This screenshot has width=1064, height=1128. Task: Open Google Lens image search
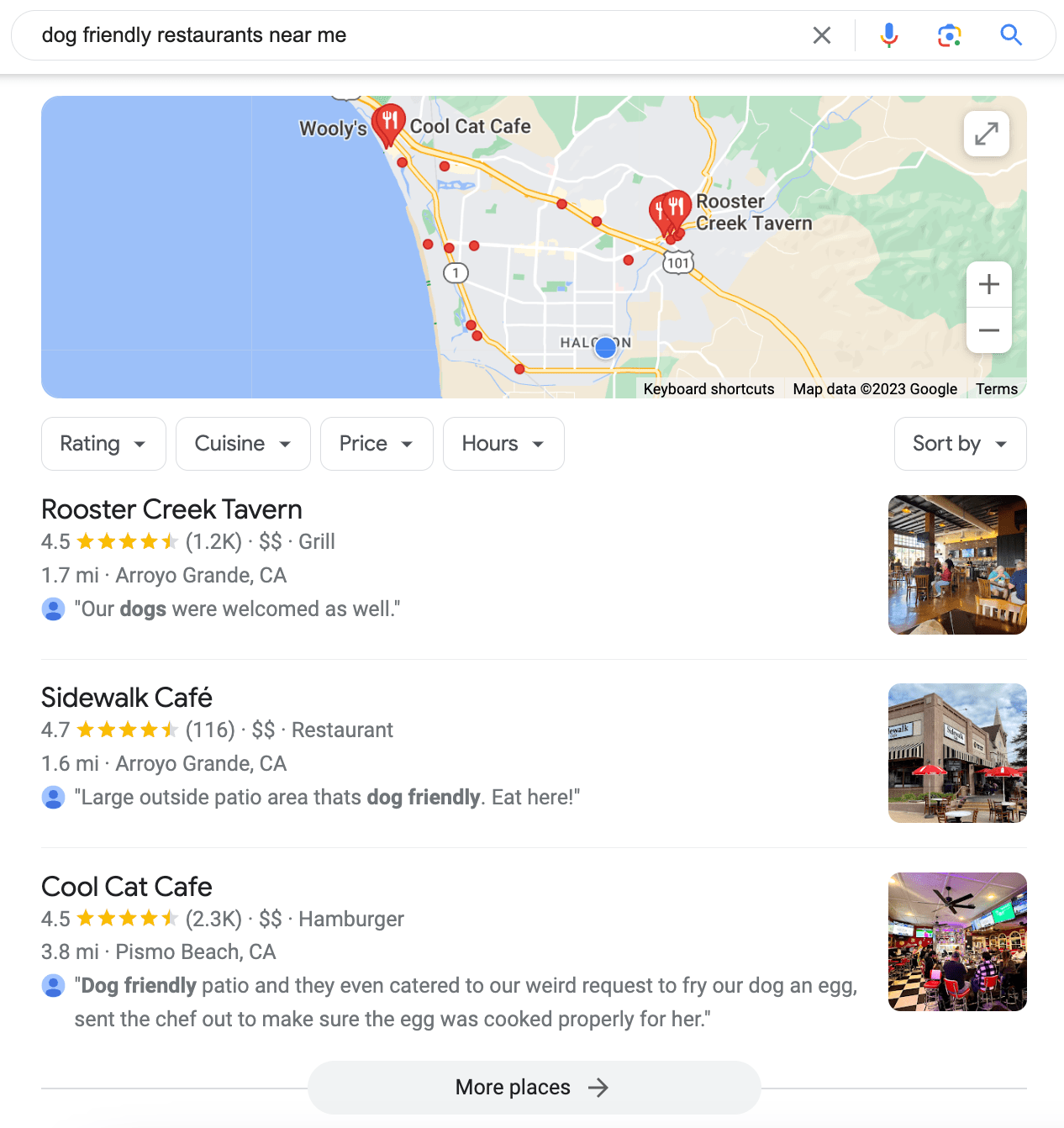point(949,35)
